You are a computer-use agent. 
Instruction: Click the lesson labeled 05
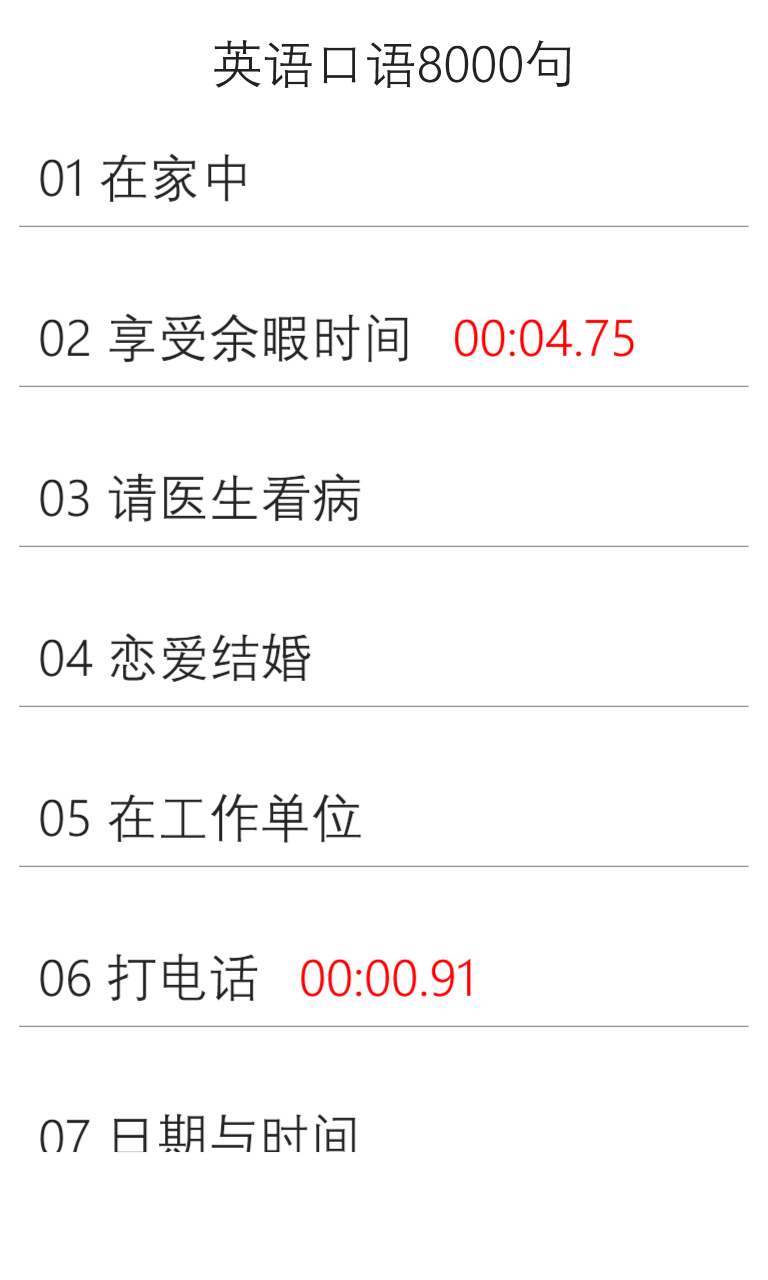point(62,816)
